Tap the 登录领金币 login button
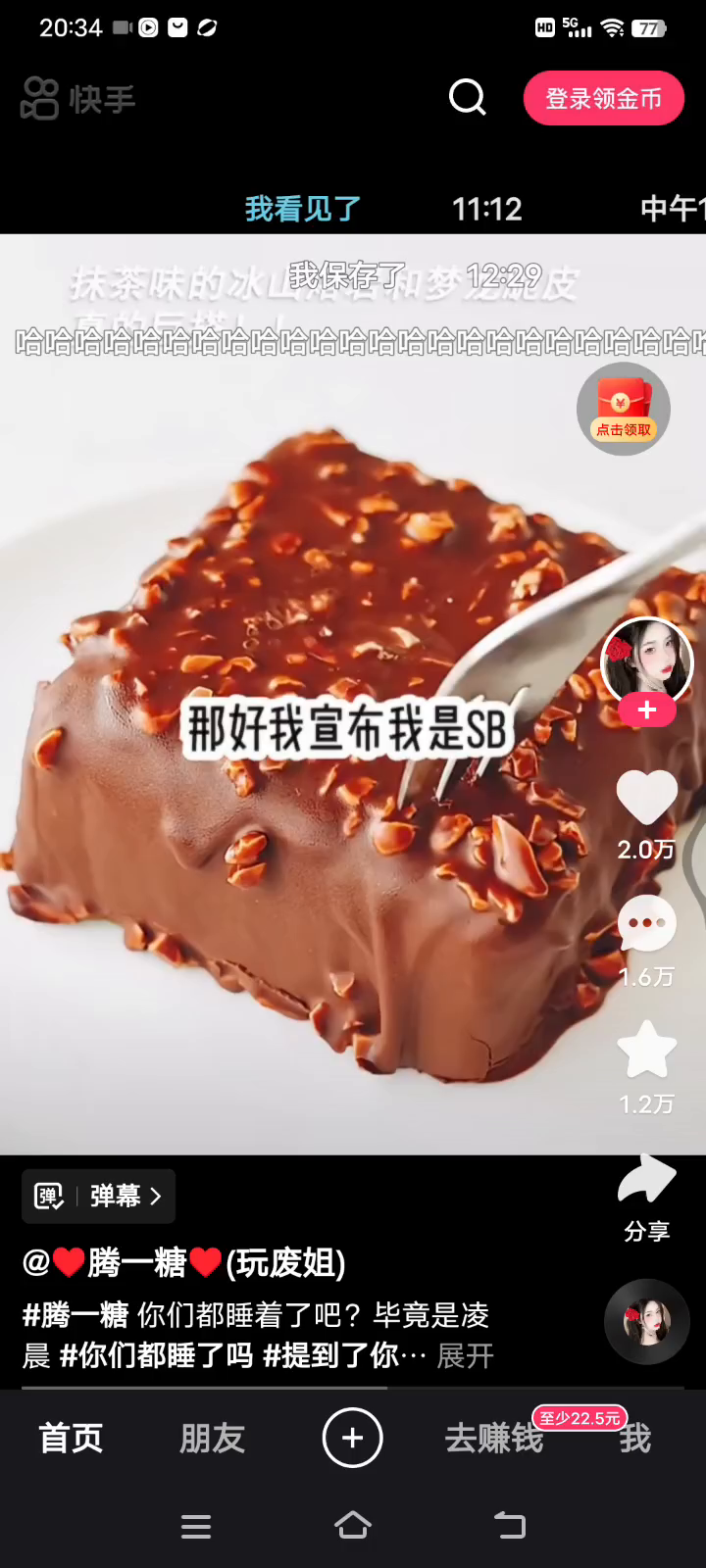The image size is (706, 1568). click(603, 98)
